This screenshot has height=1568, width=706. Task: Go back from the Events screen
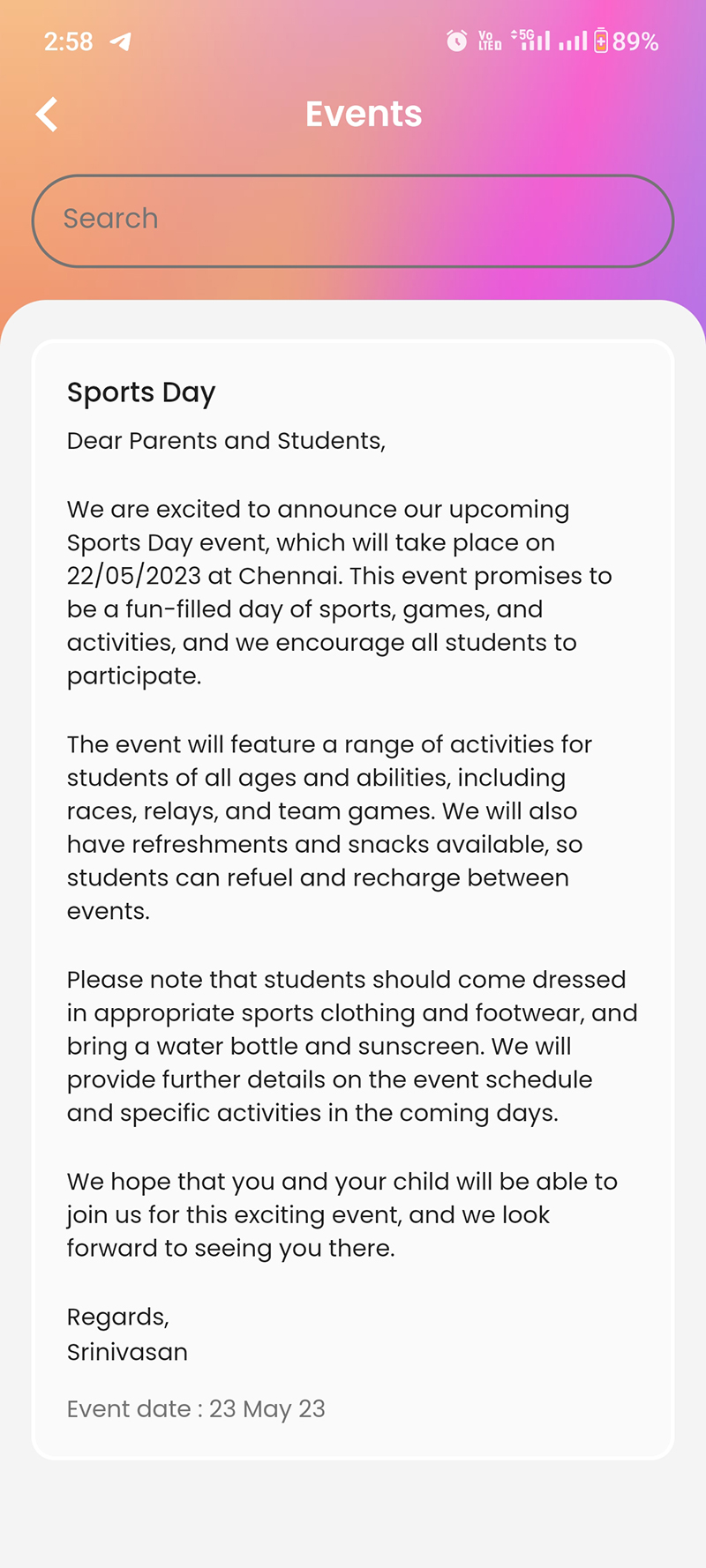tap(48, 115)
